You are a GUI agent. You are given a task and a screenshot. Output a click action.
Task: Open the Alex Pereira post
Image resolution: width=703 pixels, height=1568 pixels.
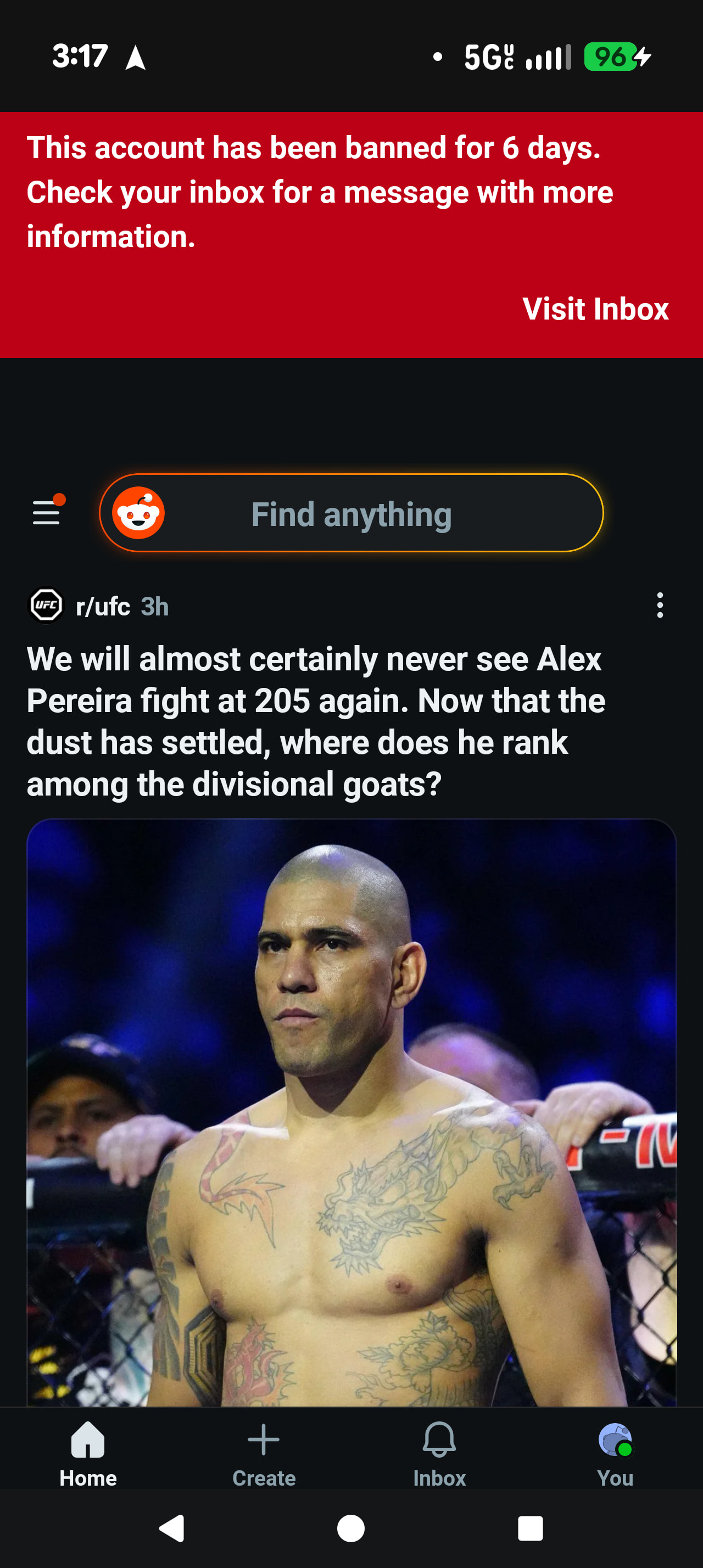click(315, 721)
